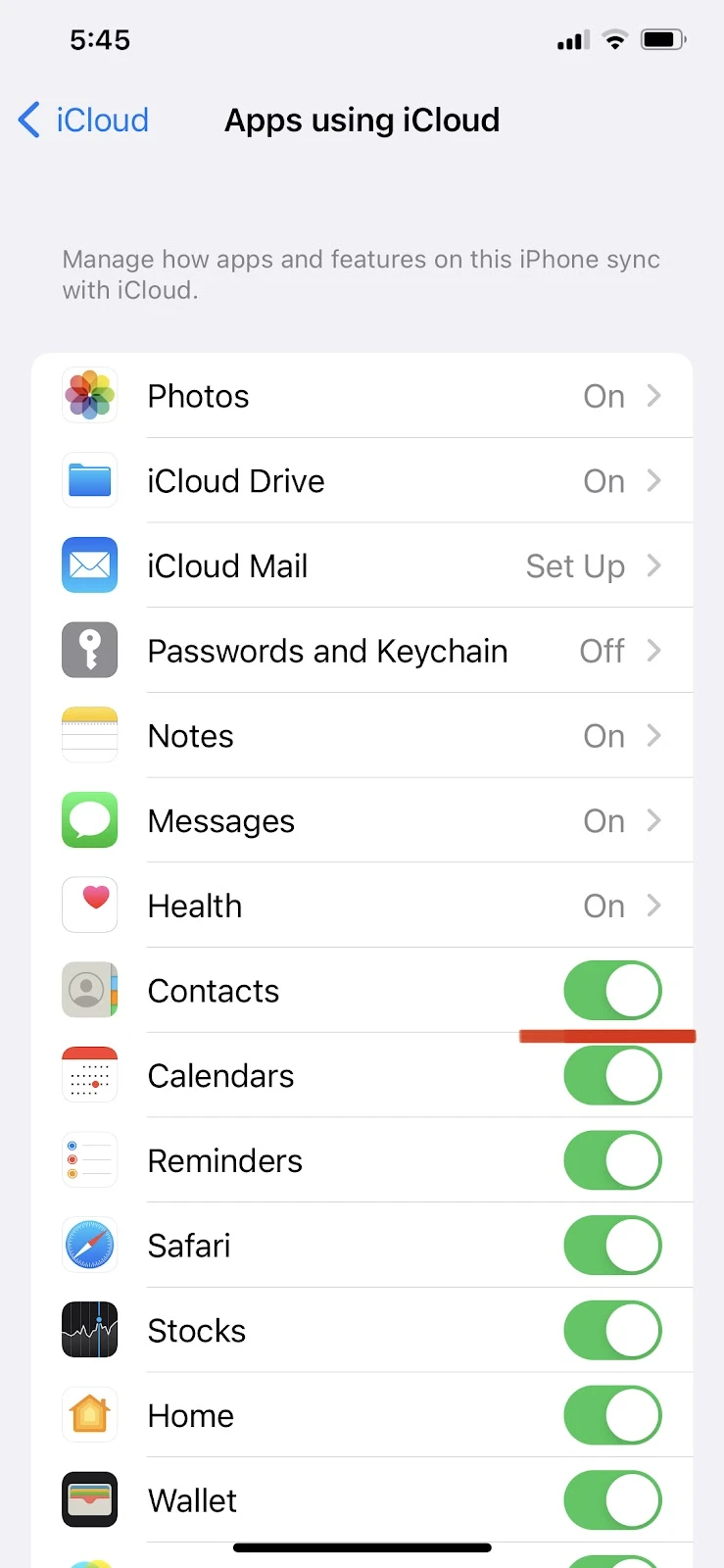Turn off Contacts iCloud sync
Screen dimensions: 724x1568
(x=612, y=991)
